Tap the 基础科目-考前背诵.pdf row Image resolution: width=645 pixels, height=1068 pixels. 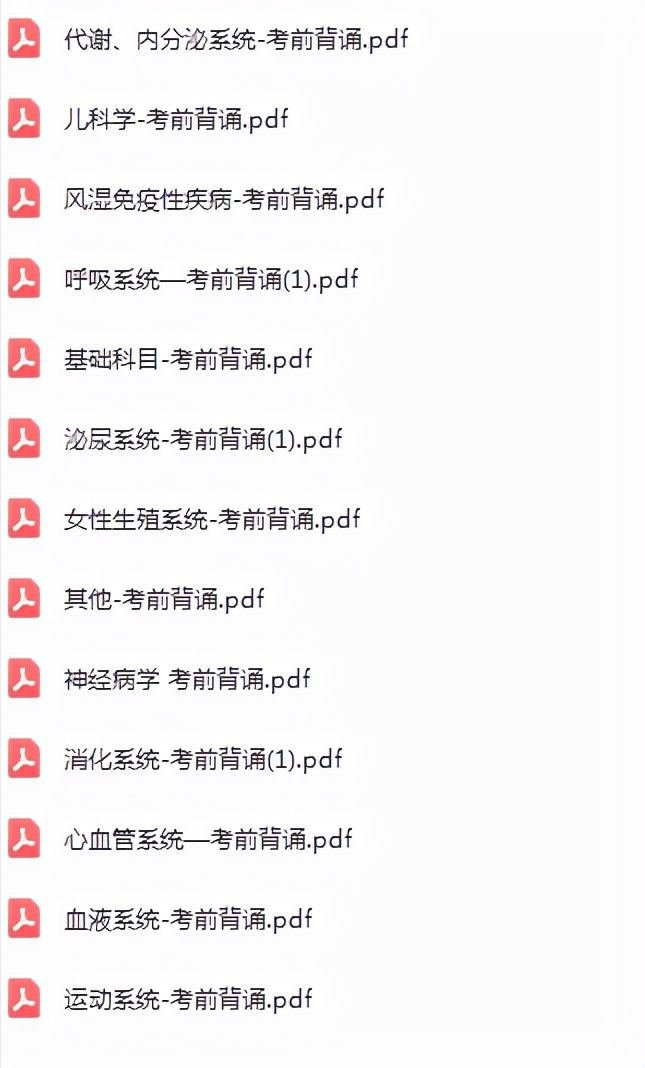tap(187, 359)
